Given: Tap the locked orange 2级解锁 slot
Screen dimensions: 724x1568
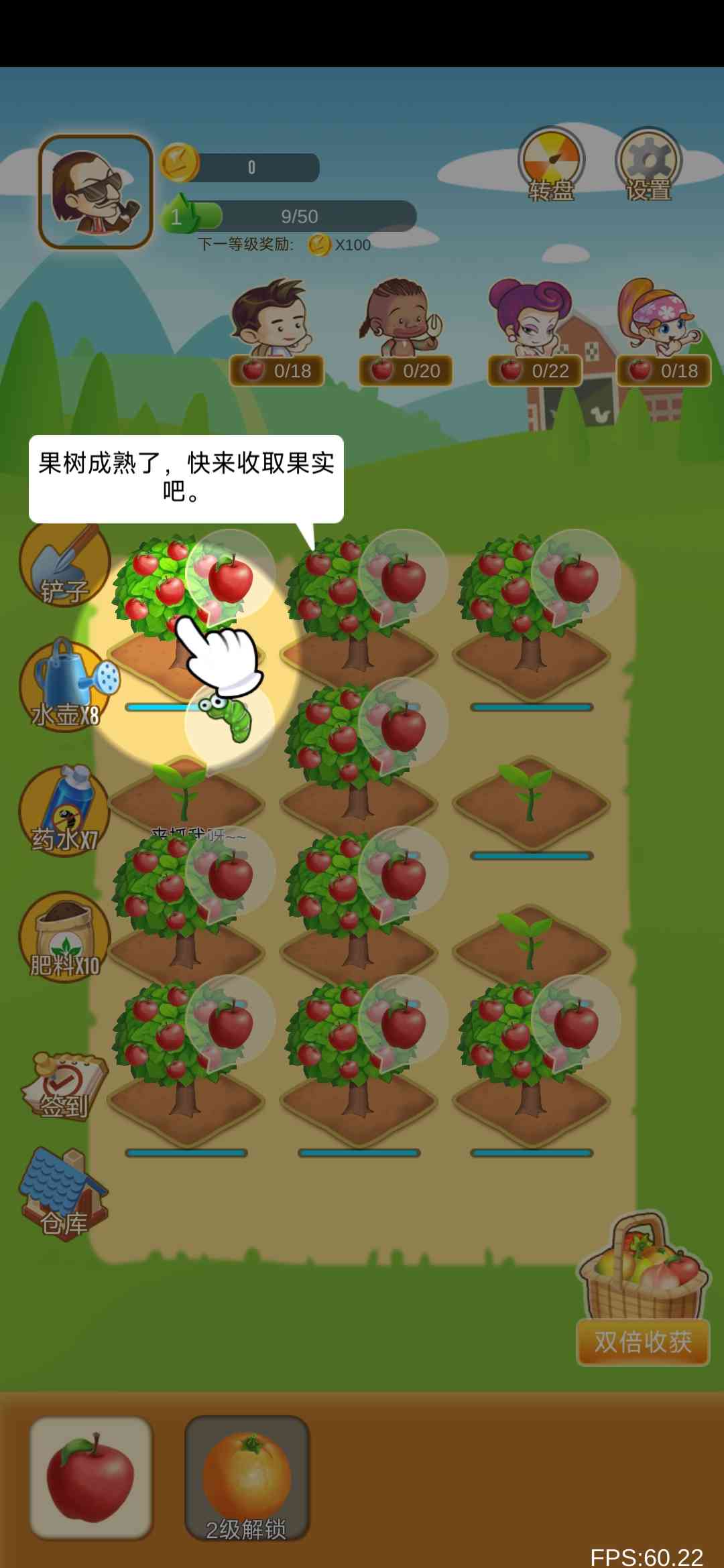Looking at the screenshot, I should pyautogui.click(x=246, y=1478).
